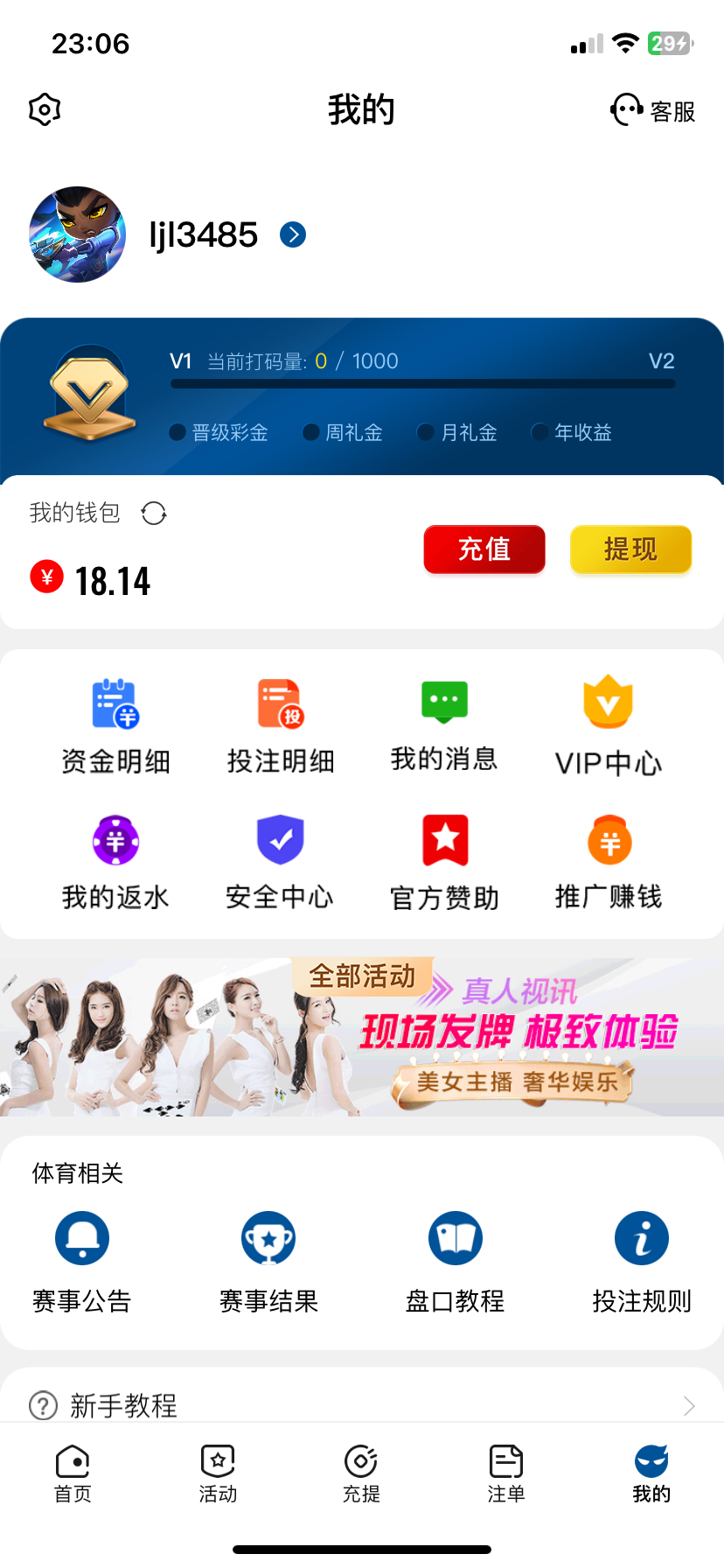This screenshot has height=1568, width=724.
Task: Open 安全中心 security center
Action: (x=280, y=863)
